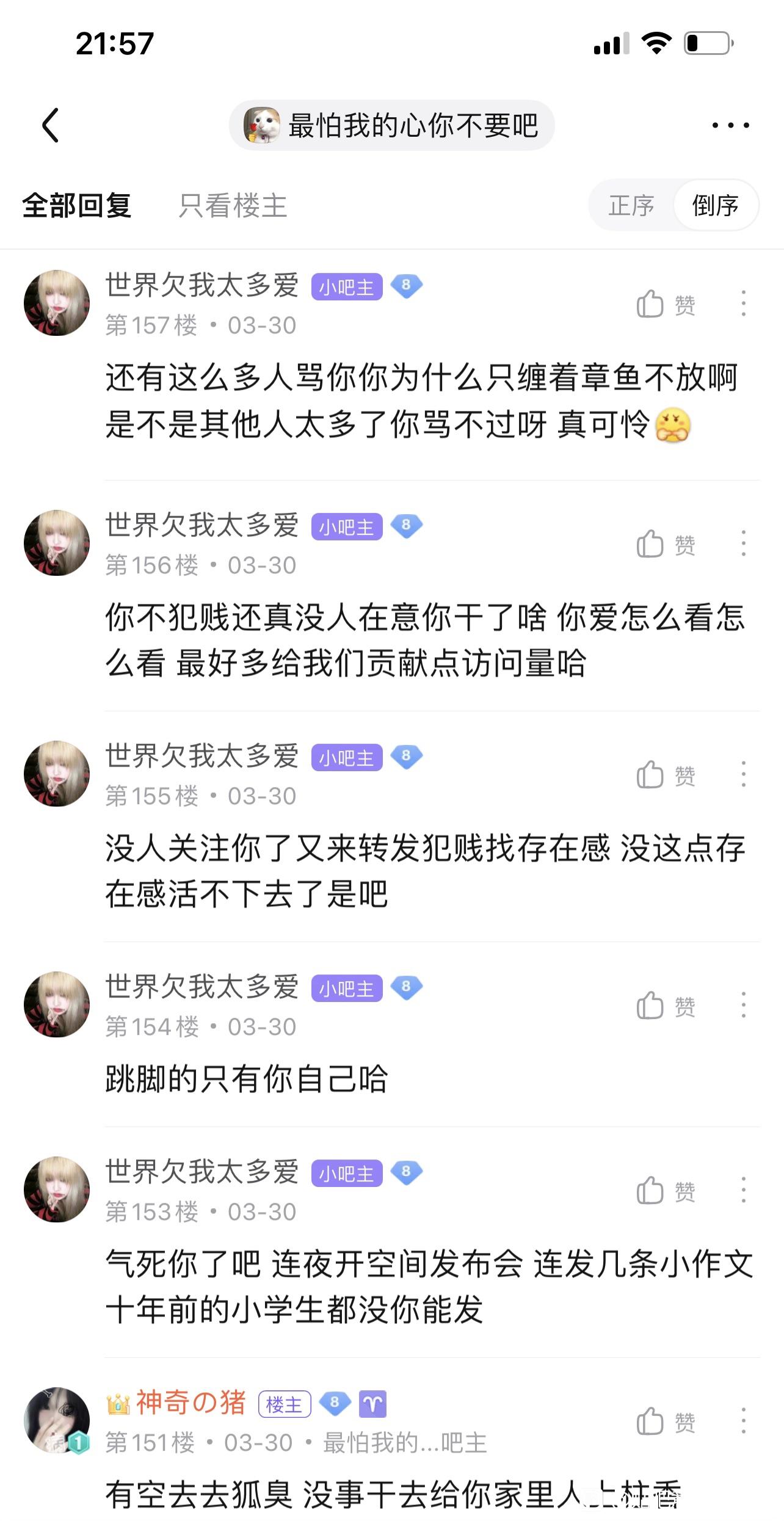This screenshot has width=784, height=1521.
Task: Open more options for 第156楼 reply
Action: (743, 543)
